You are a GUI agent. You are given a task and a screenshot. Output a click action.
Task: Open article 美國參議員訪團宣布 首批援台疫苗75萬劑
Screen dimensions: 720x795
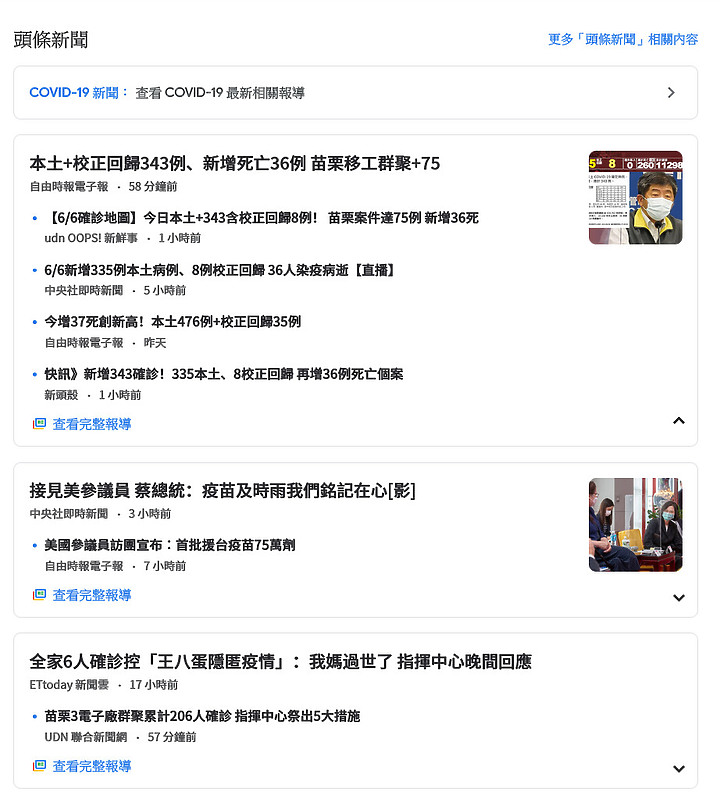point(170,545)
